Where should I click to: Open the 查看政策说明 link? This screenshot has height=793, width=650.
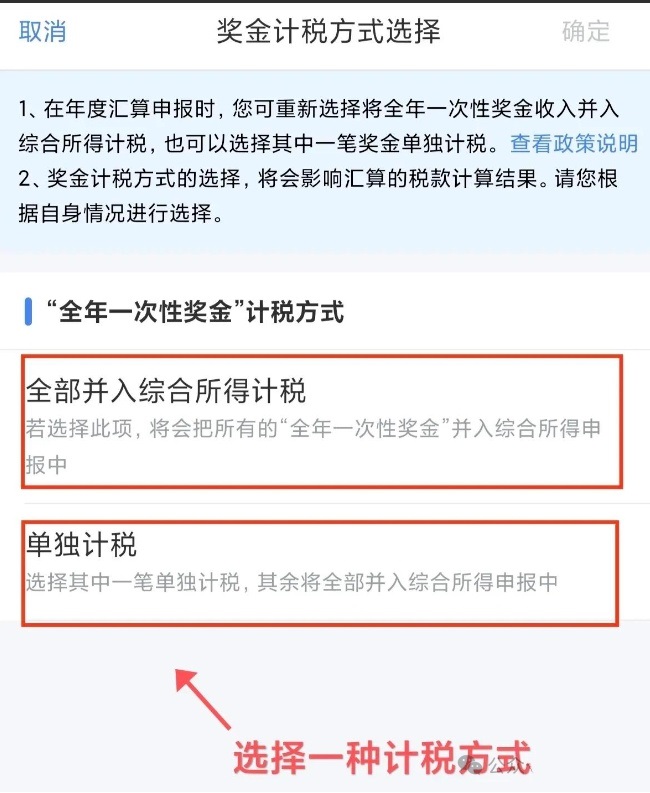(573, 144)
